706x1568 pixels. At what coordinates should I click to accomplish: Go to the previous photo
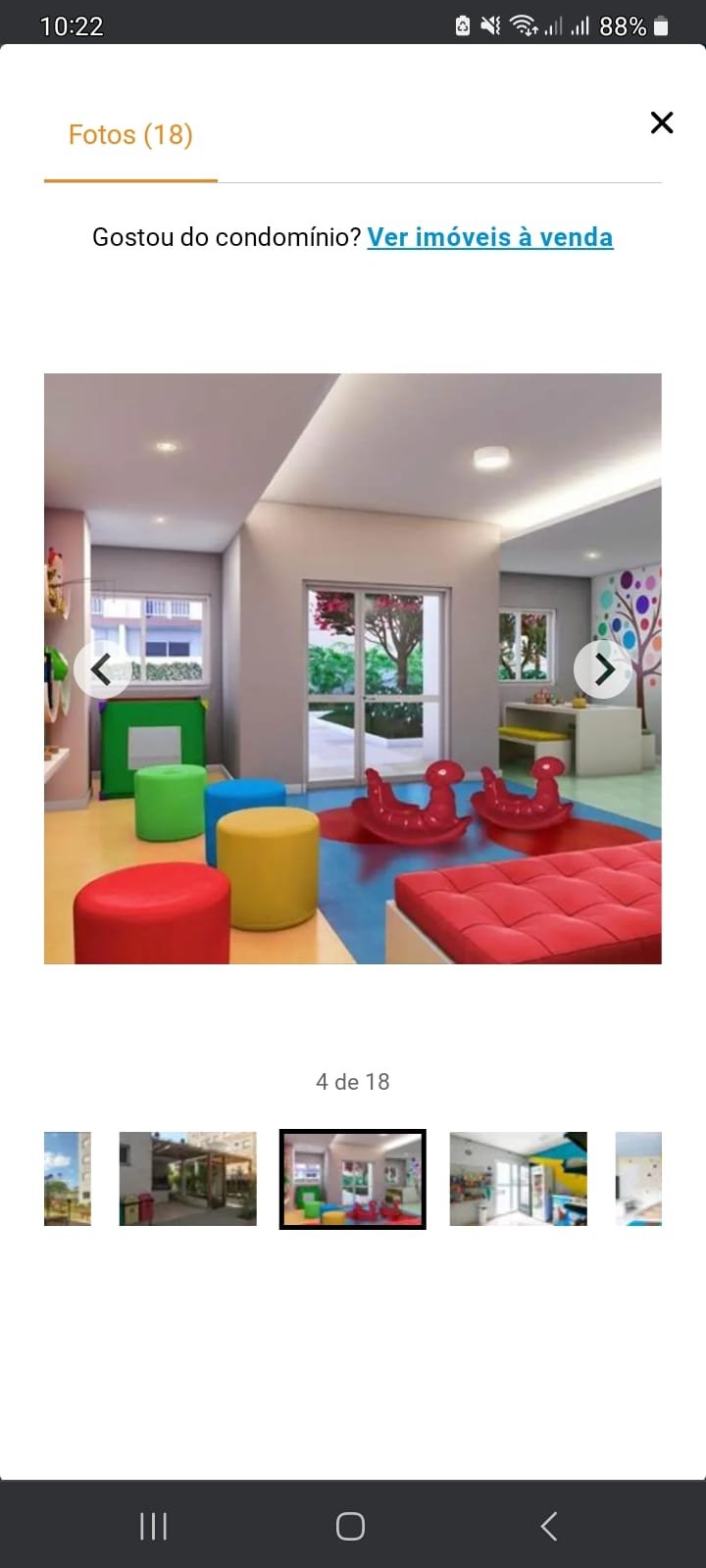click(x=101, y=669)
